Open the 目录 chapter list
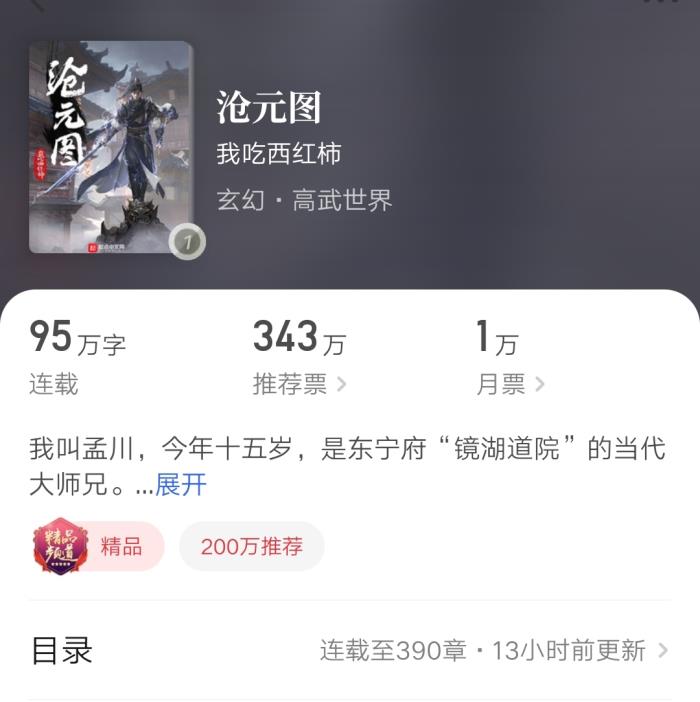The height and width of the screenshot is (702, 700). click(349, 650)
